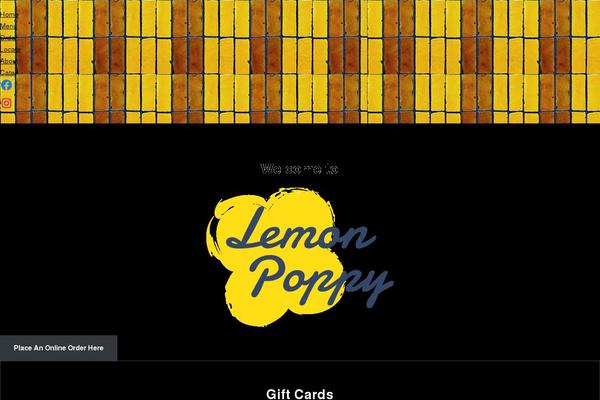Open the Catering link
The height and width of the screenshot is (400, 600).
tap(8, 72)
